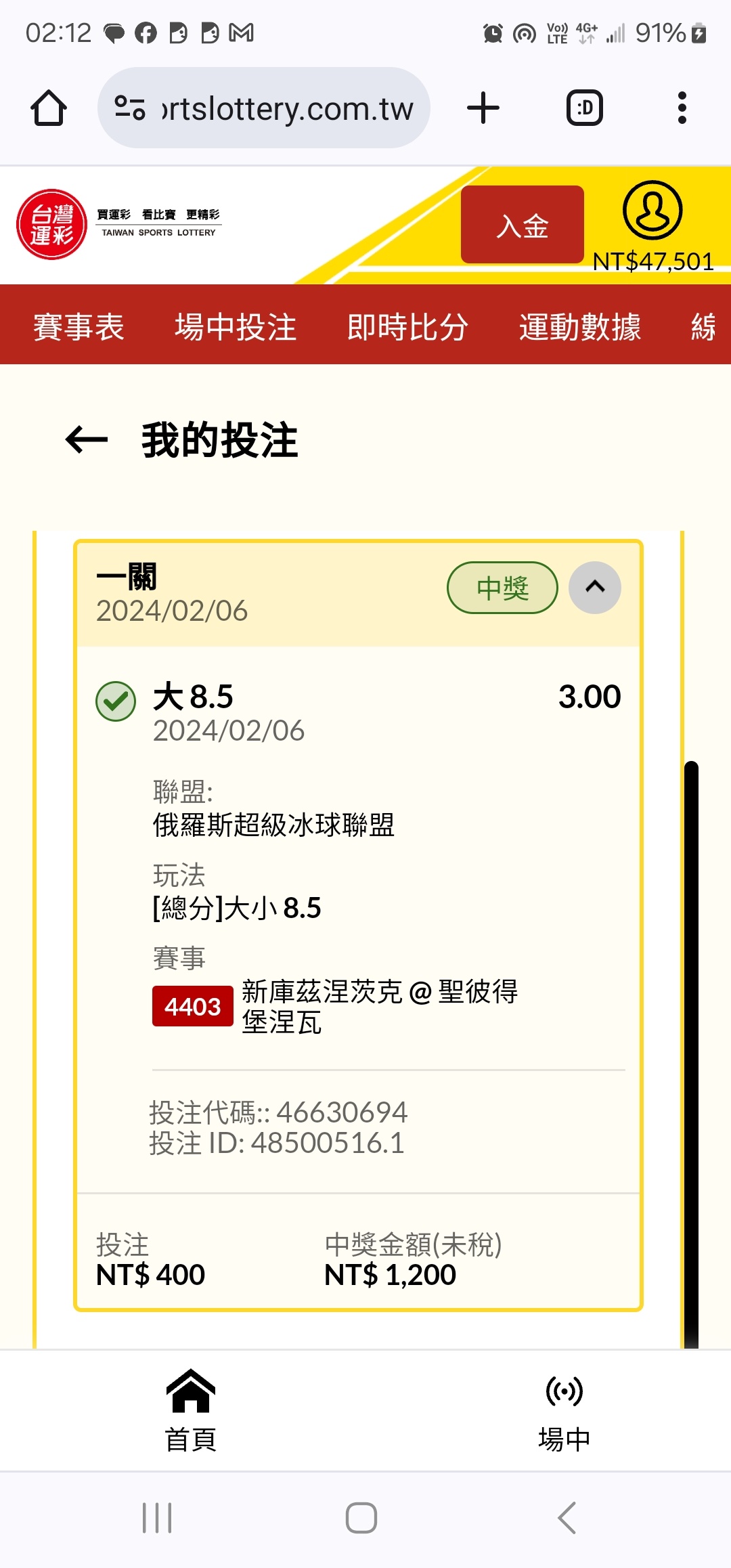This screenshot has height=1568, width=731.
Task: Go to 首頁 in bottom navigation
Action: [x=191, y=1411]
